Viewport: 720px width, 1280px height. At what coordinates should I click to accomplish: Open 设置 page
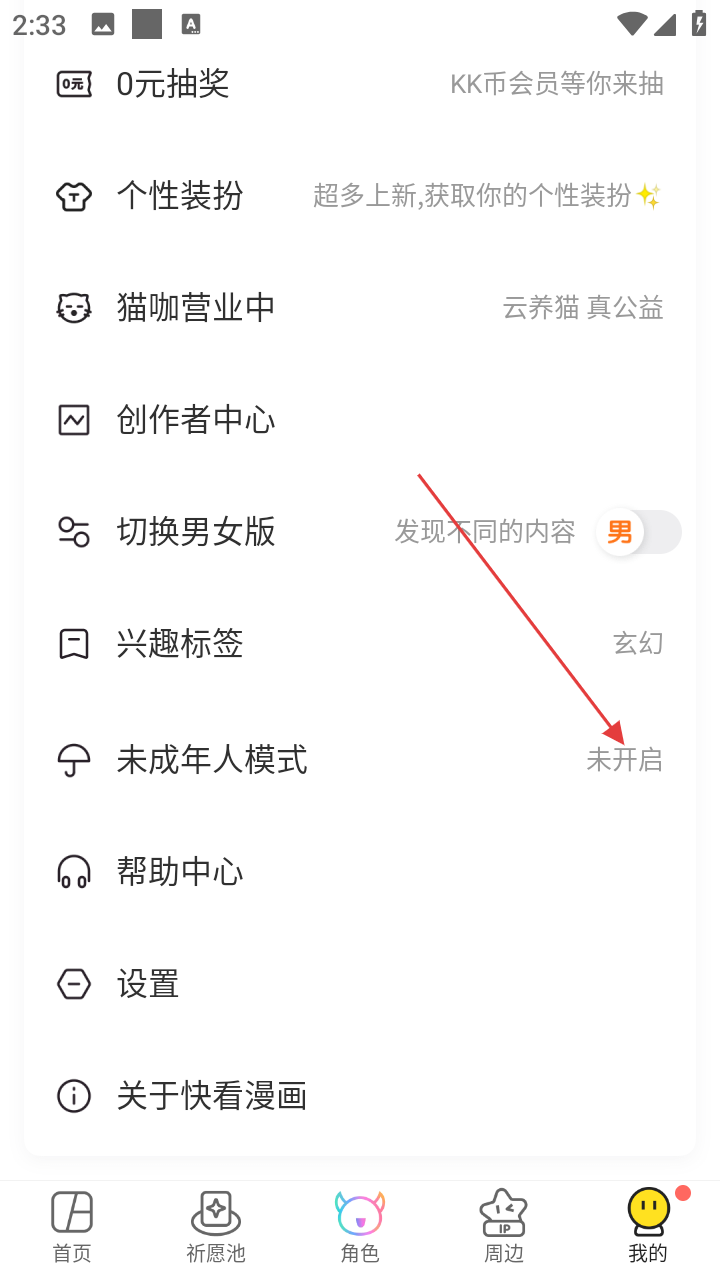360,984
